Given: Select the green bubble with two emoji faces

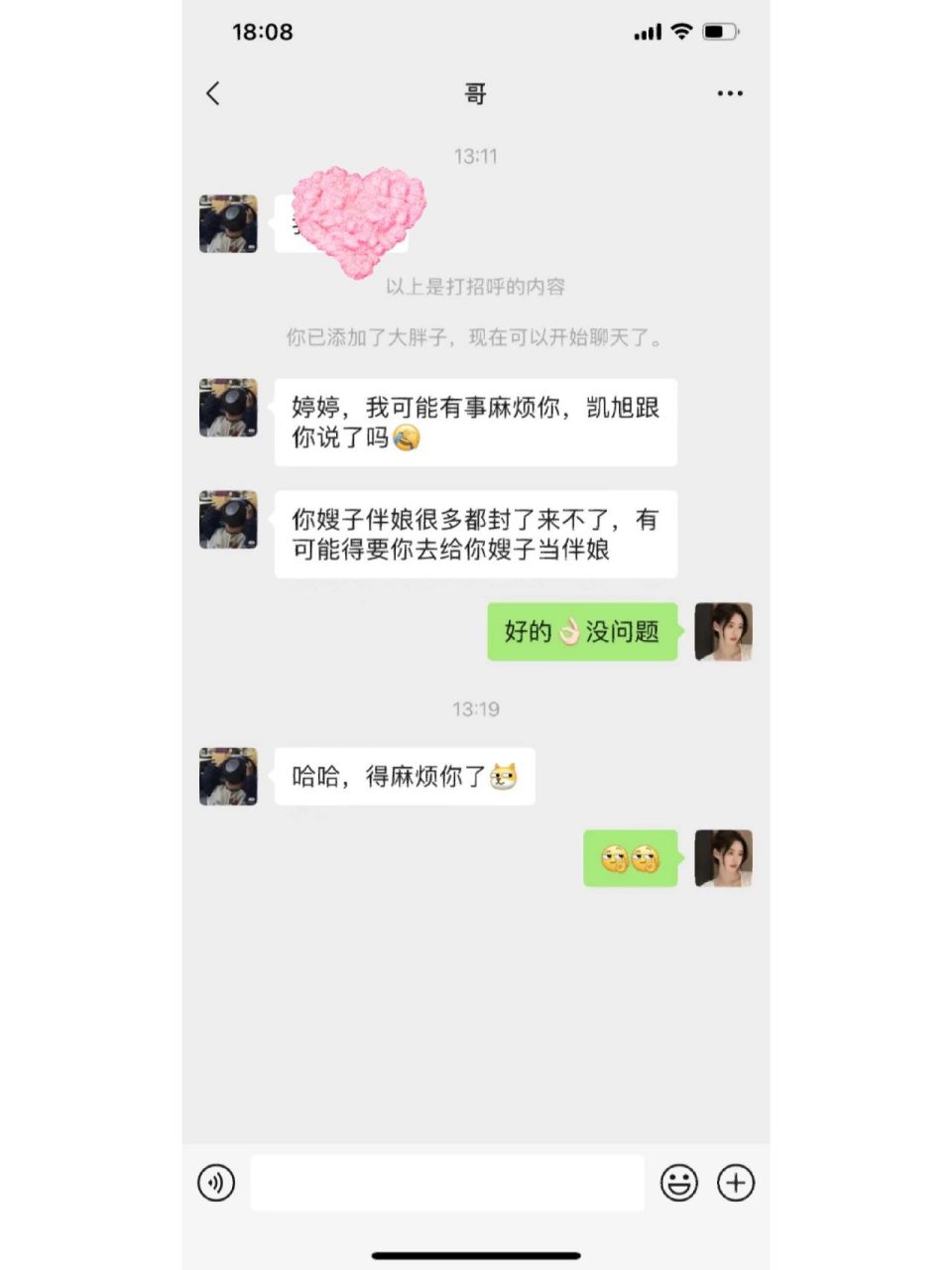Looking at the screenshot, I should point(631,858).
